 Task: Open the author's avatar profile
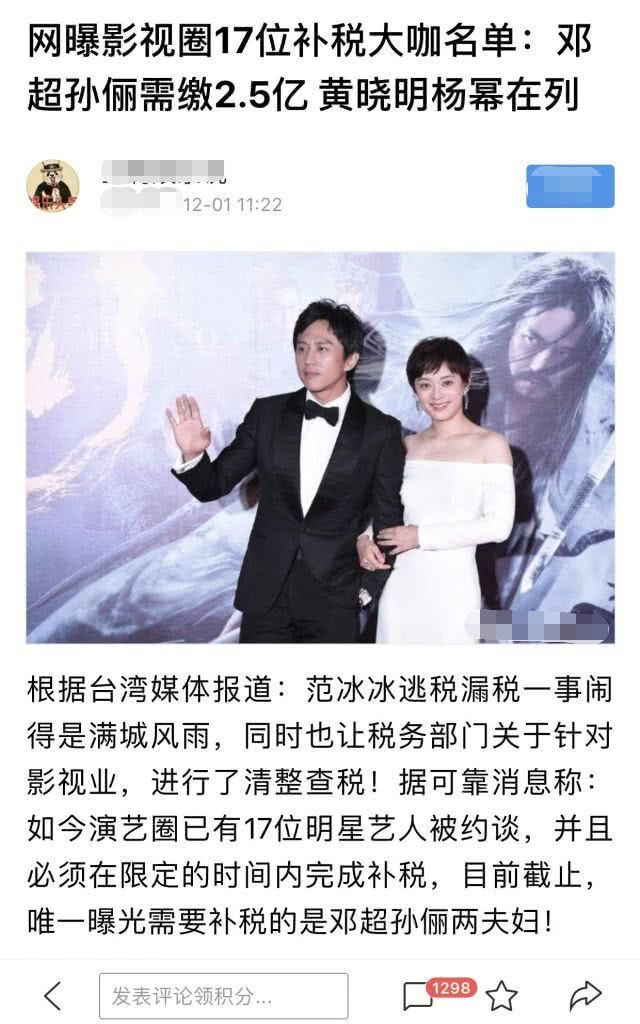coord(53,185)
